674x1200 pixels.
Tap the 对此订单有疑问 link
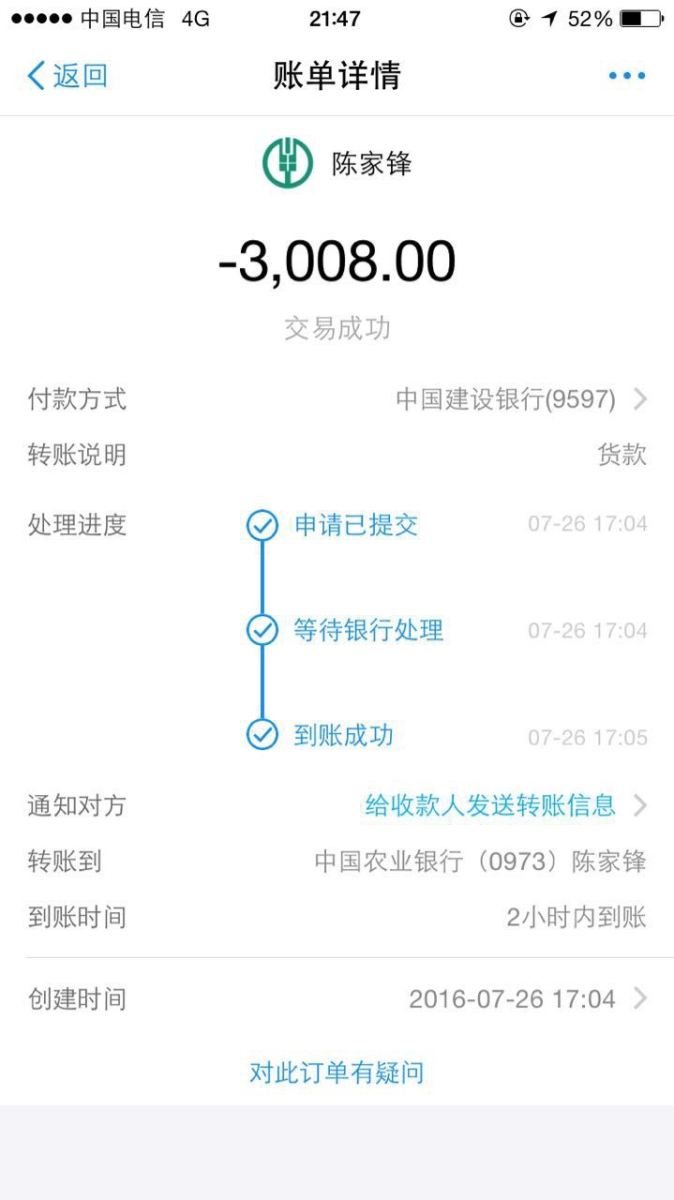pos(337,1073)
